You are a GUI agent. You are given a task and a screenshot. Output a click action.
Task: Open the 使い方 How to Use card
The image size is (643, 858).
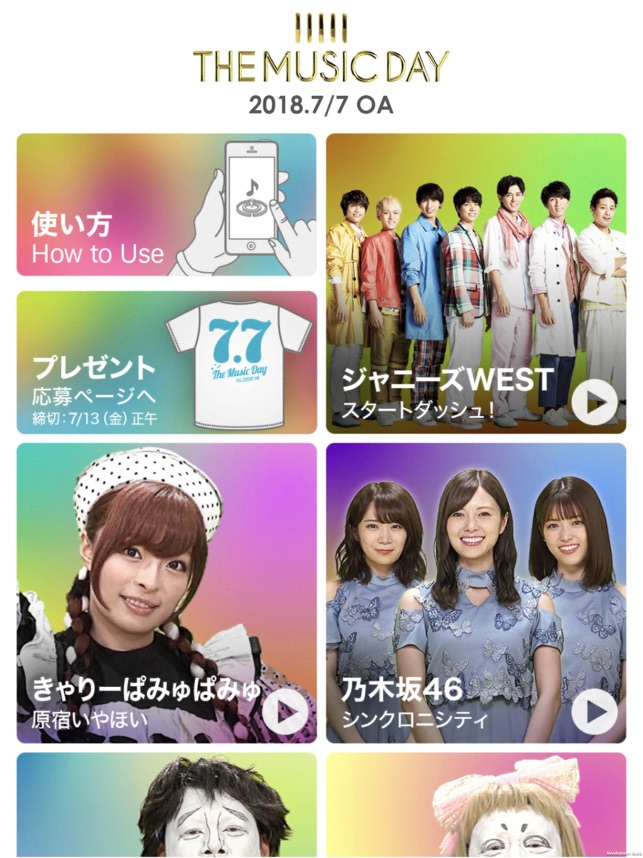pos(166,205)
